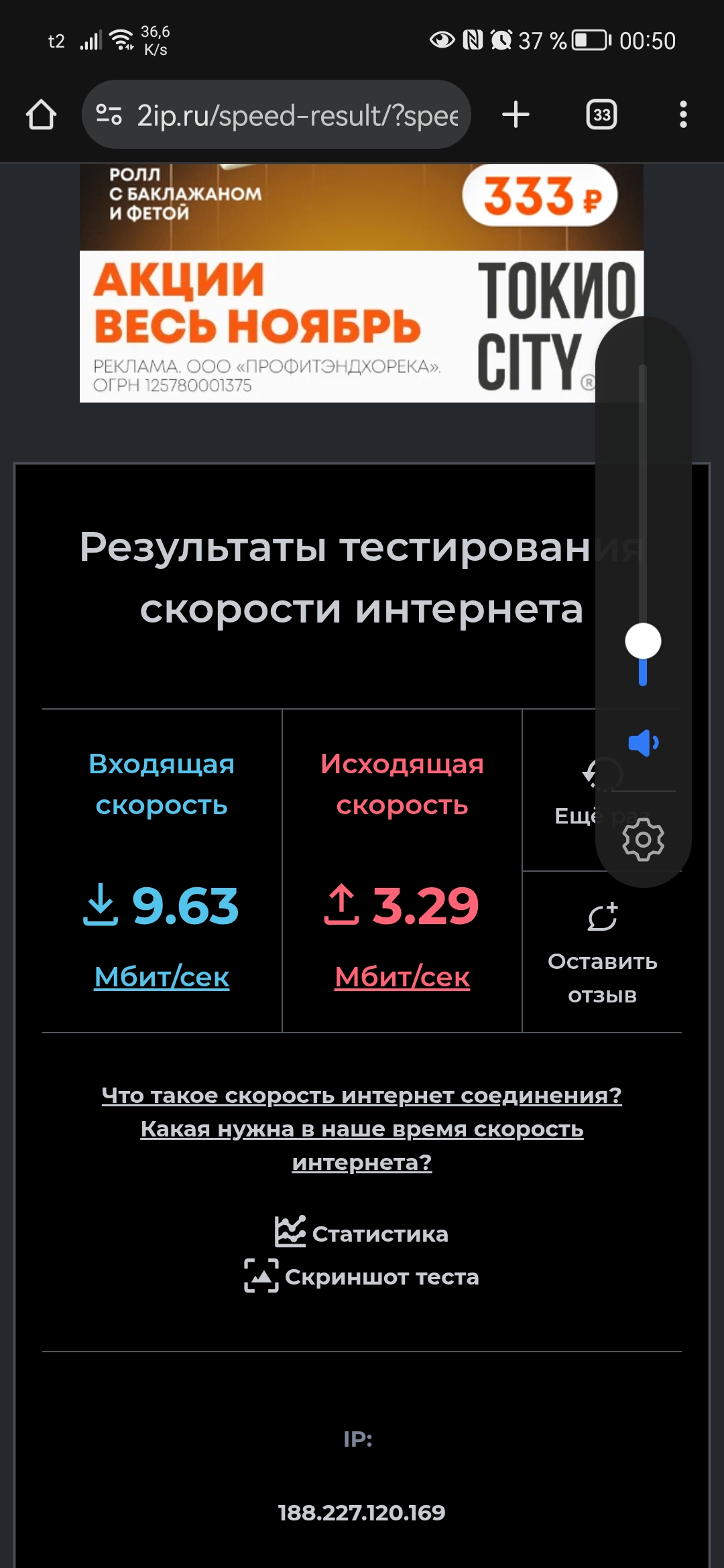This screenshot has width=724, height=1568.
Task: Open Статистика
Action: (362, 1233)
